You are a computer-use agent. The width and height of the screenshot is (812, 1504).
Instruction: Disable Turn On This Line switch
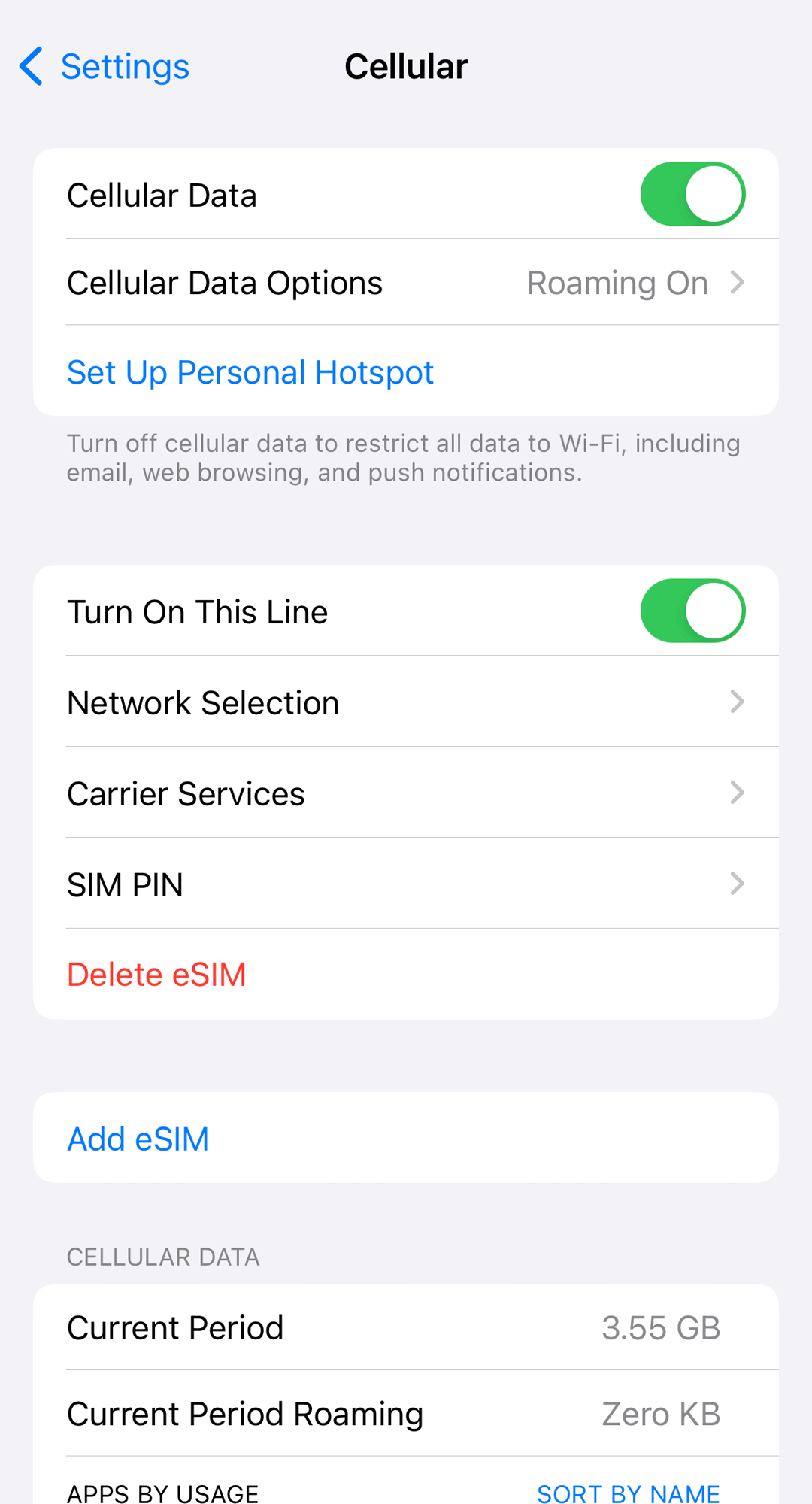point(692,611)
